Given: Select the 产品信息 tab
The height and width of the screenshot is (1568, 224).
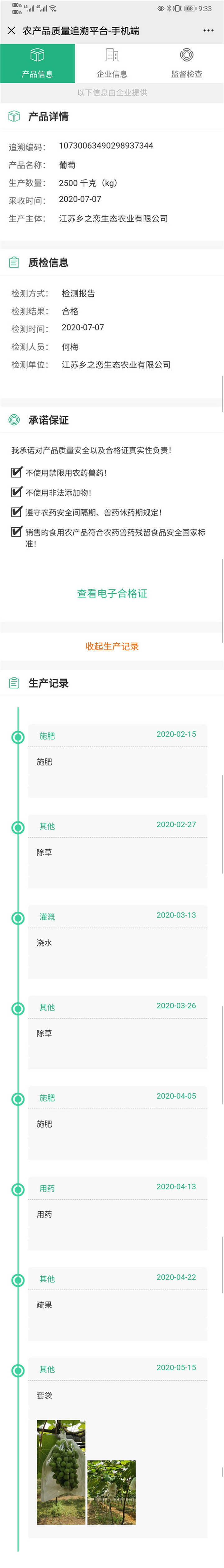Looking at the screenshot, I should (x=37, y=63).
